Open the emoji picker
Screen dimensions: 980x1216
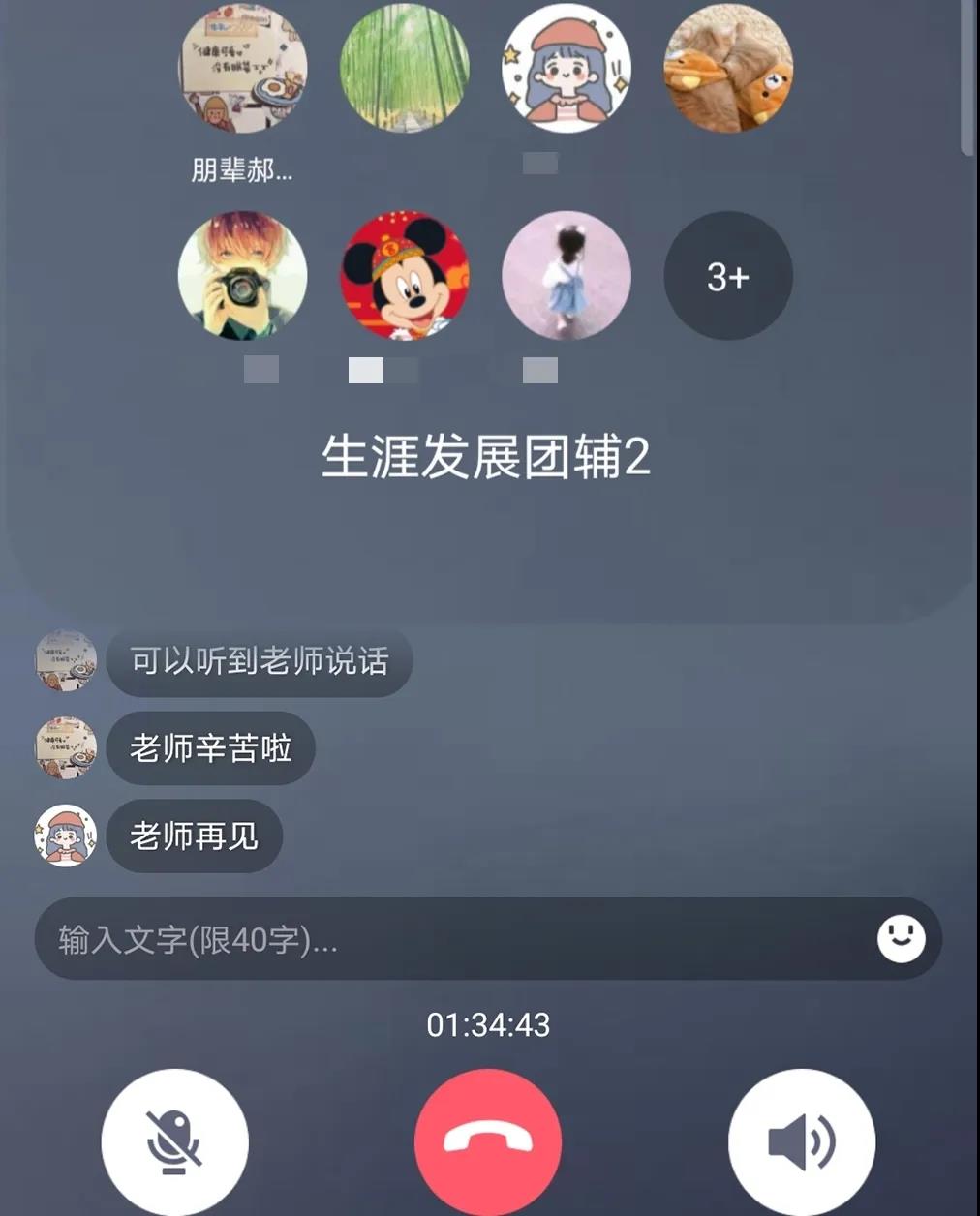click(x=901, y=938)
